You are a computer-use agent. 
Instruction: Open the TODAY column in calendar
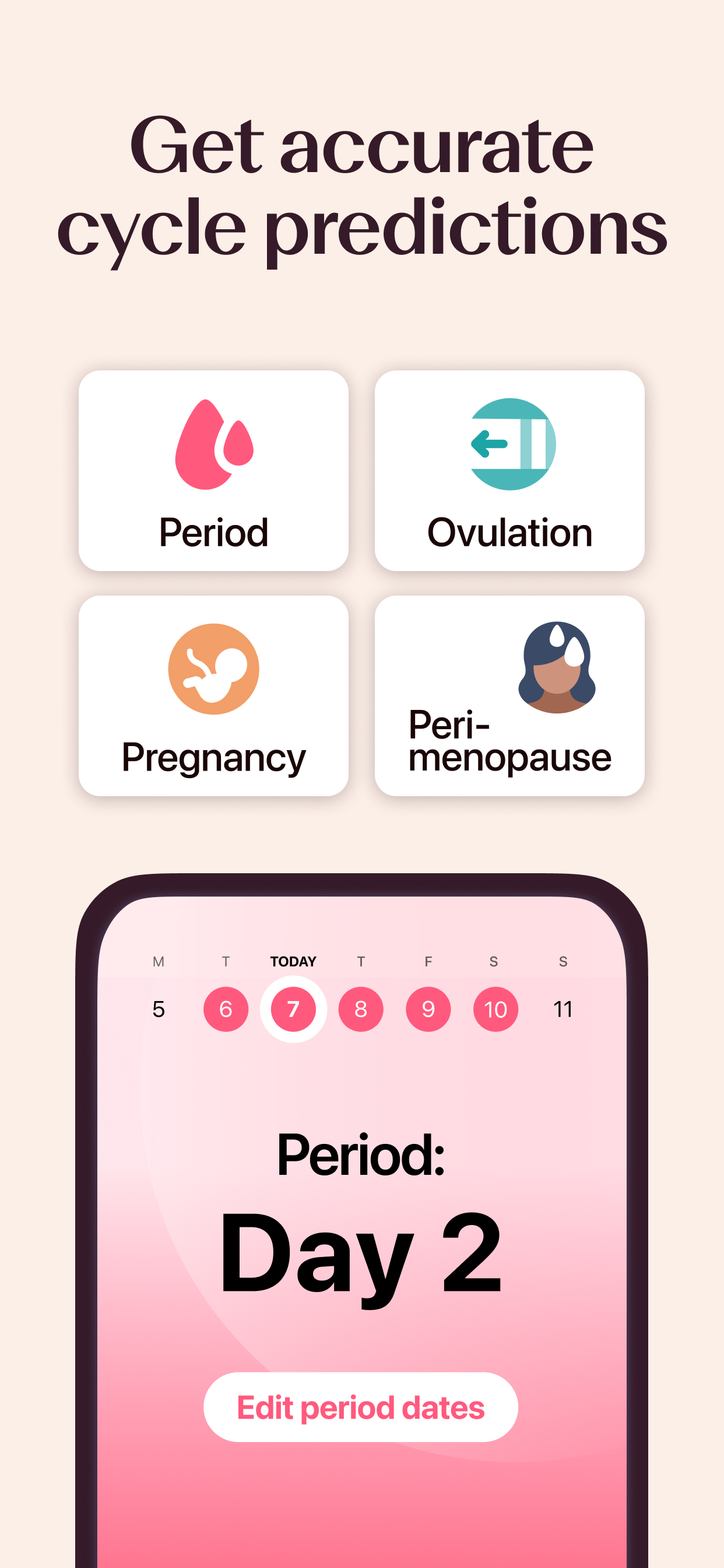294,961
